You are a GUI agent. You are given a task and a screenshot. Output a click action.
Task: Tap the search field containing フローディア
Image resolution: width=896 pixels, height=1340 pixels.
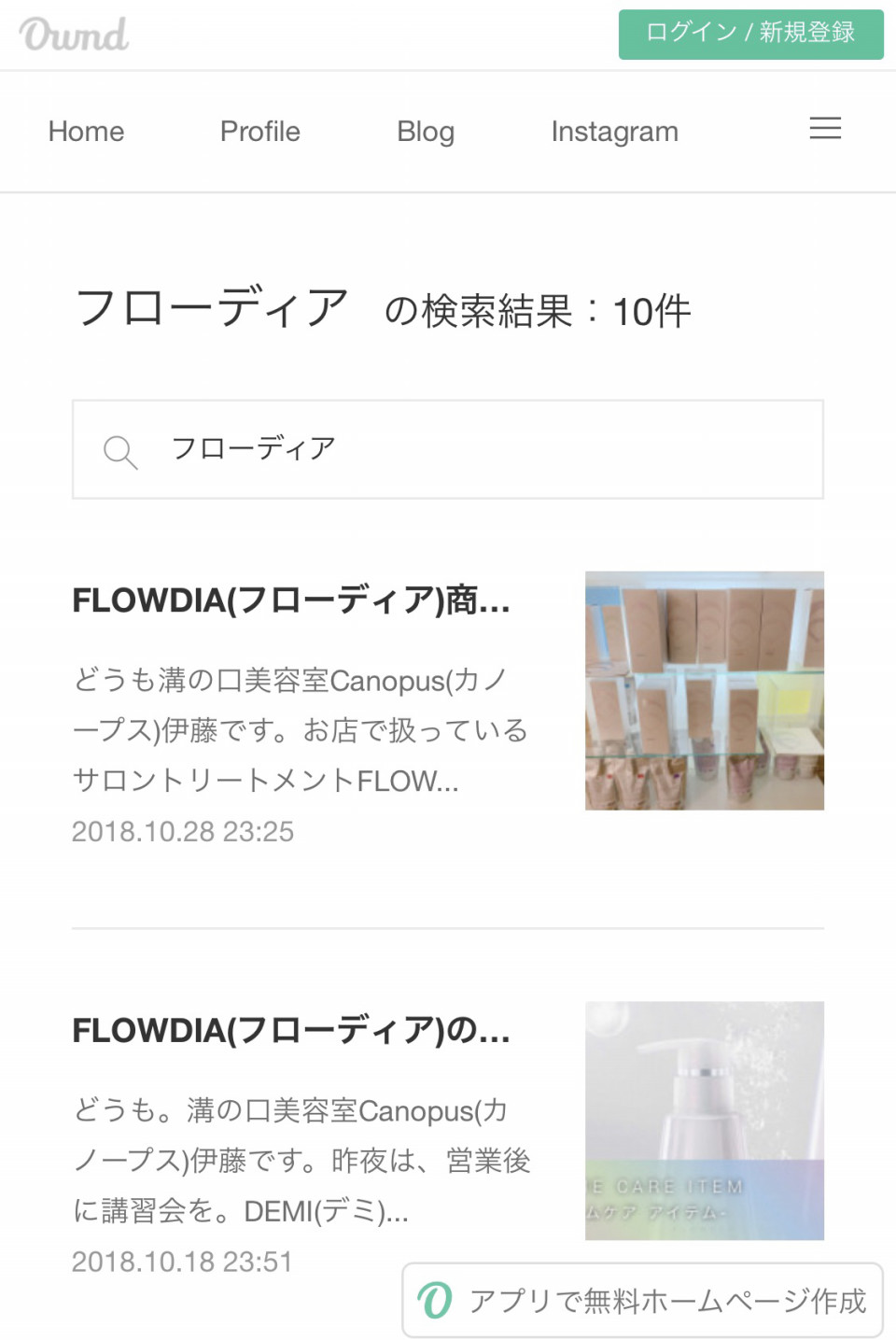(x=448, y=449)
